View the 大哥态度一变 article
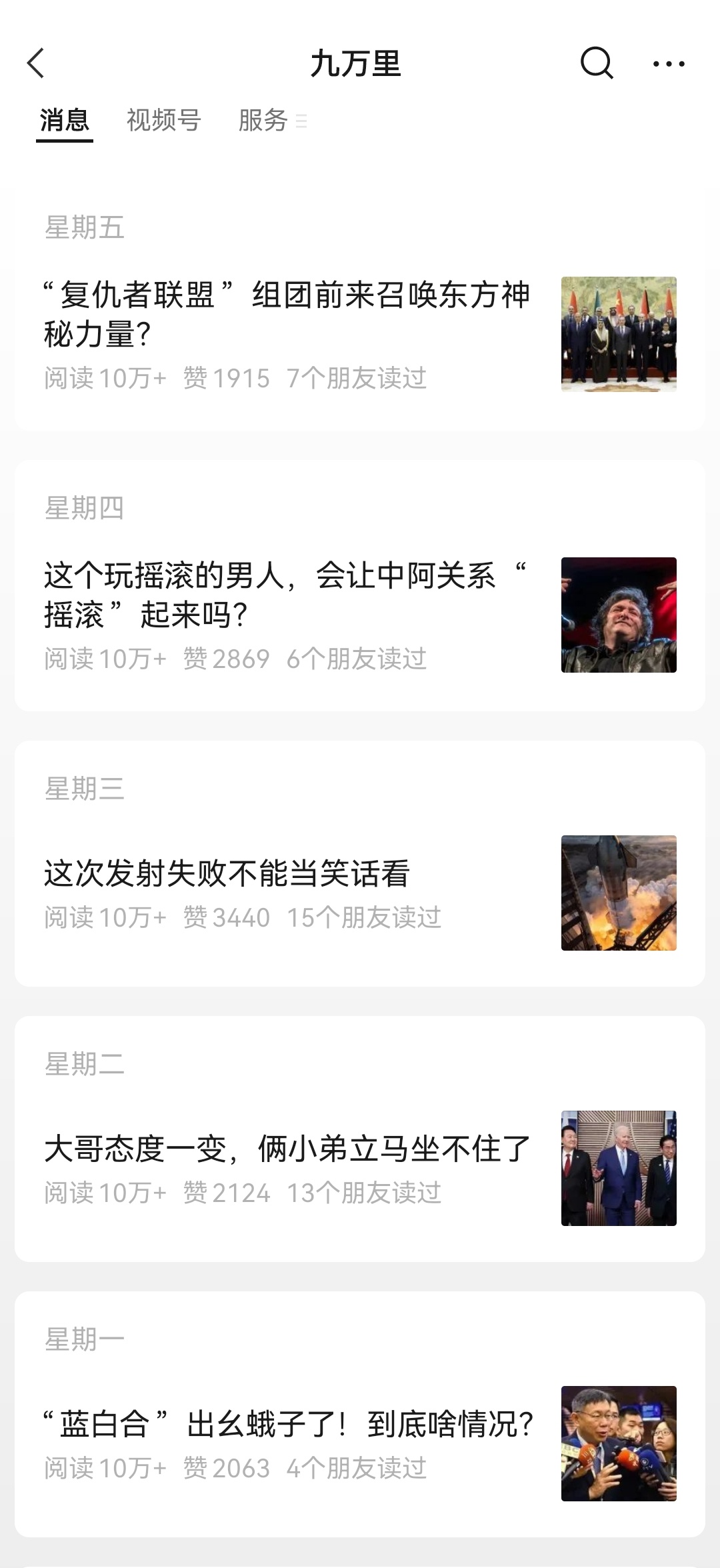The height and width of the screenshot is (1568, 720). [x=287, y=1149]
